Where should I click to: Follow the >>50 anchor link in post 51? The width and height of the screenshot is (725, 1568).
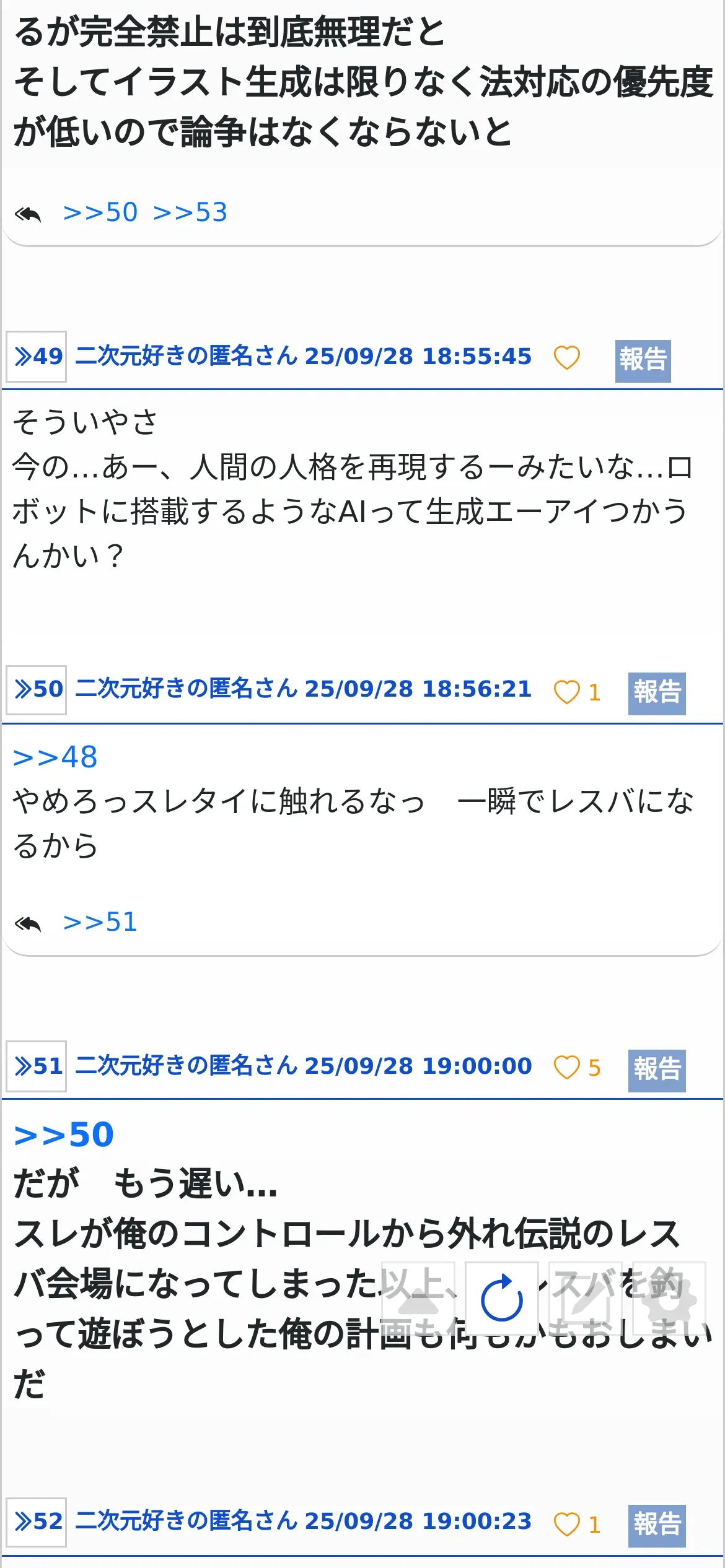point(64,1135)
